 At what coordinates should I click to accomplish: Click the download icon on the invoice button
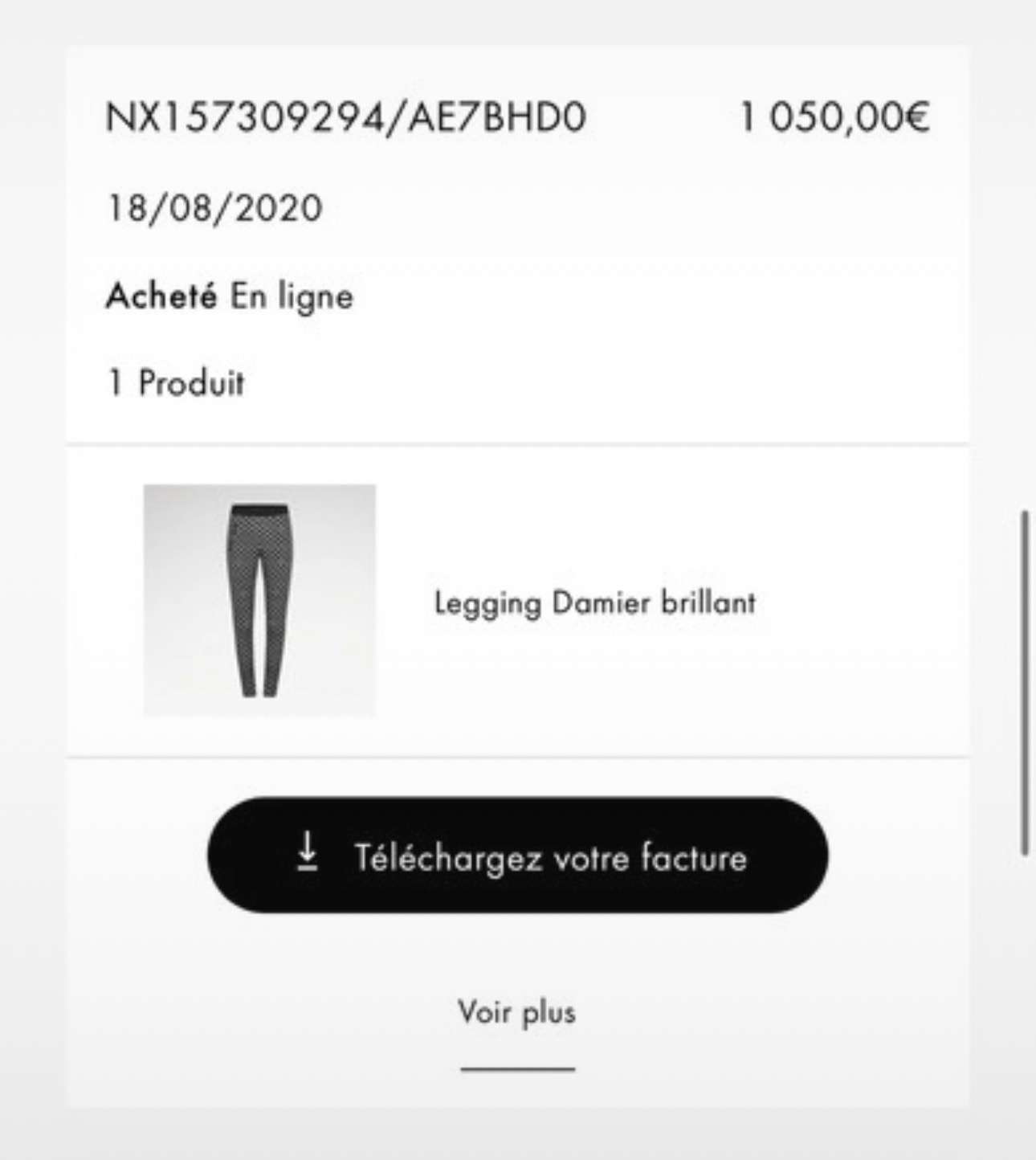coord(308,856)
